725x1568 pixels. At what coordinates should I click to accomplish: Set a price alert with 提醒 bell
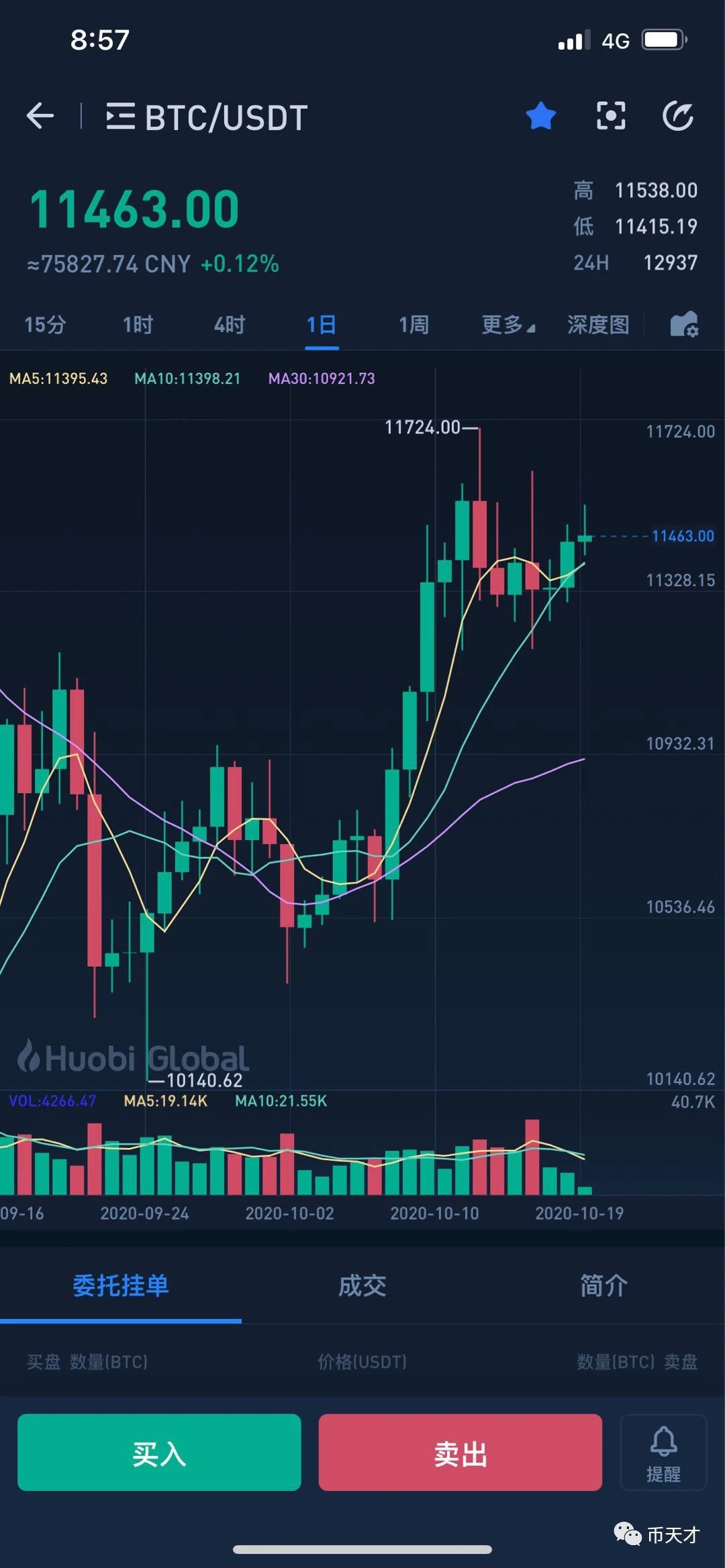663,1452
